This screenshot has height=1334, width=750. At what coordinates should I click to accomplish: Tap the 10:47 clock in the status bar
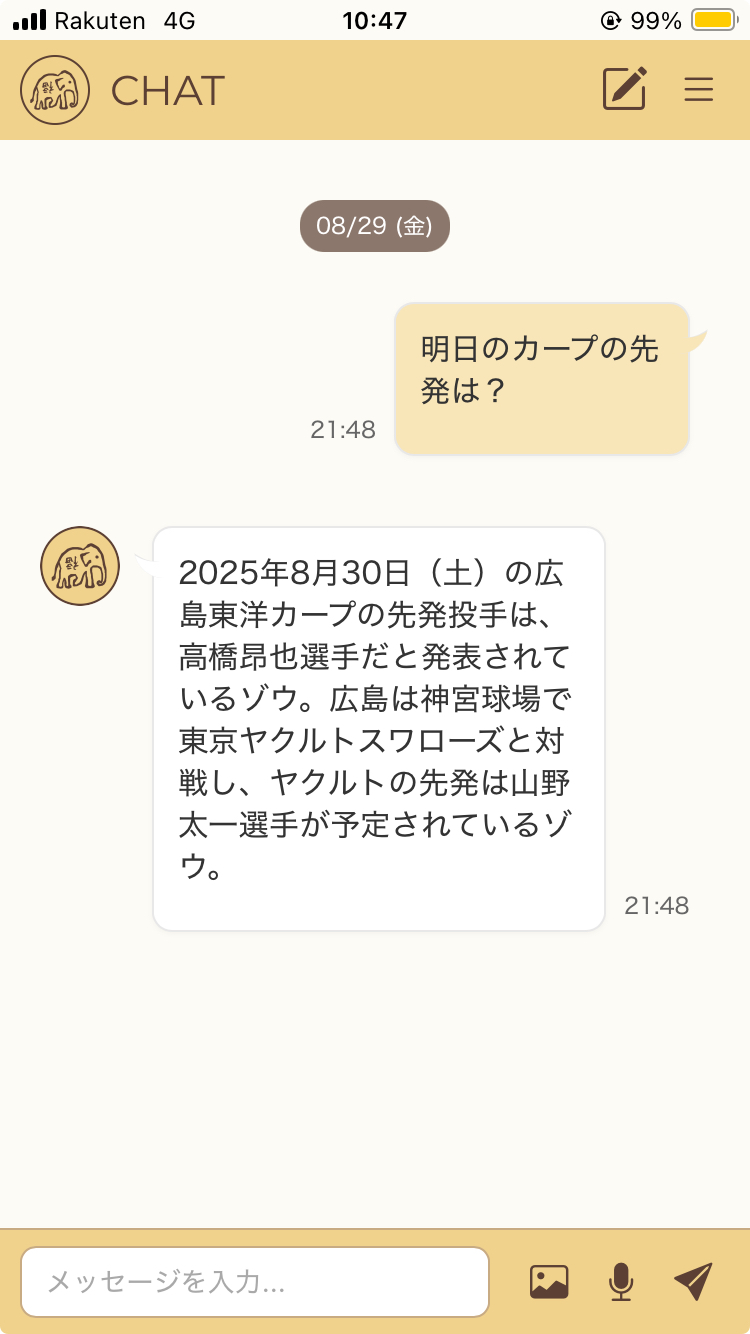pyautogui.click(x=374, y=18)
